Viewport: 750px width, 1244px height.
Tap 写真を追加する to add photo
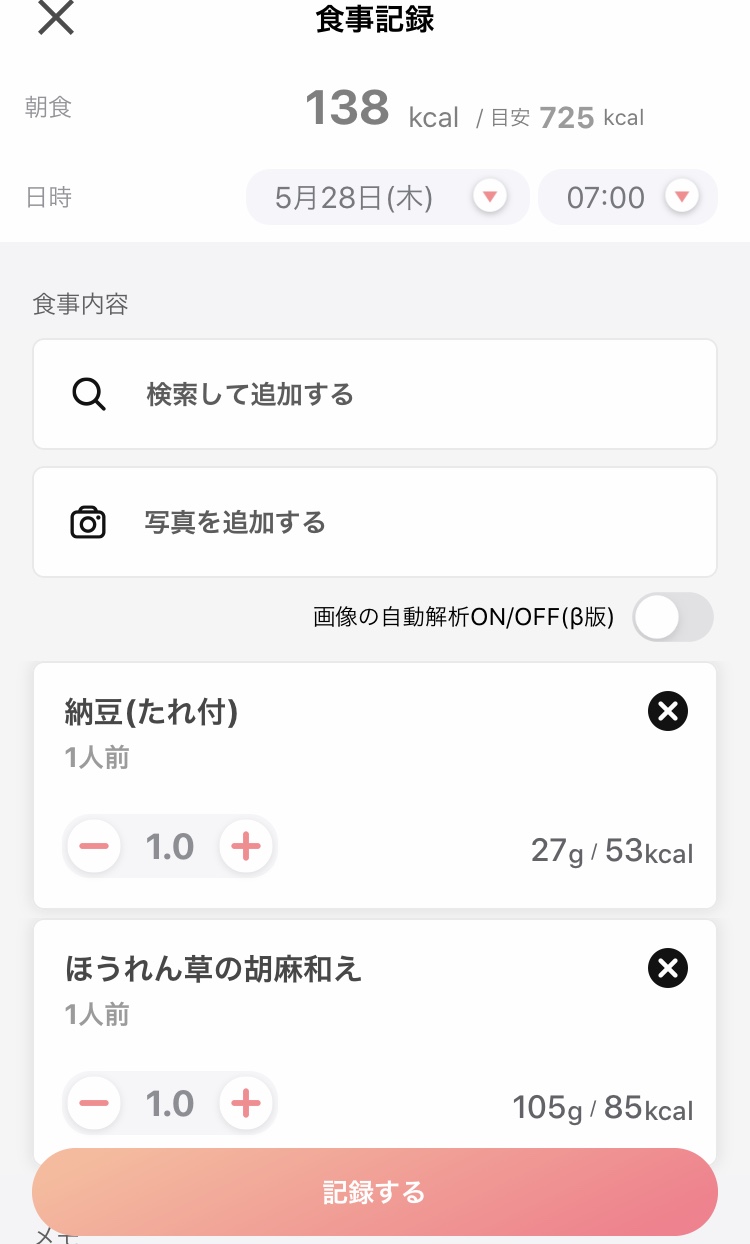click(375, 522)
